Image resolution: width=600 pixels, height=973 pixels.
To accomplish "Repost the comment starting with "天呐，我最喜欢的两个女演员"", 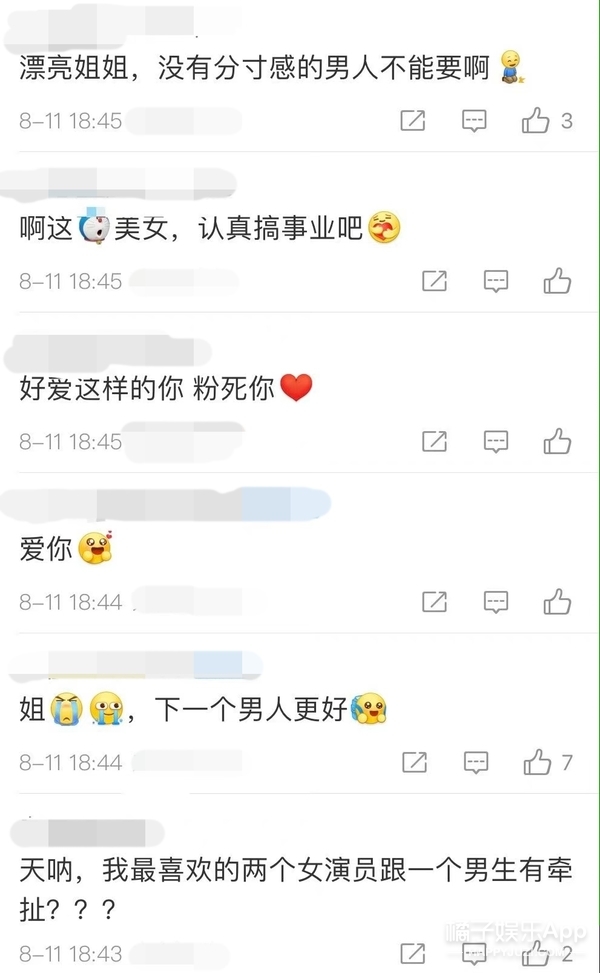I will pos(413,953).
